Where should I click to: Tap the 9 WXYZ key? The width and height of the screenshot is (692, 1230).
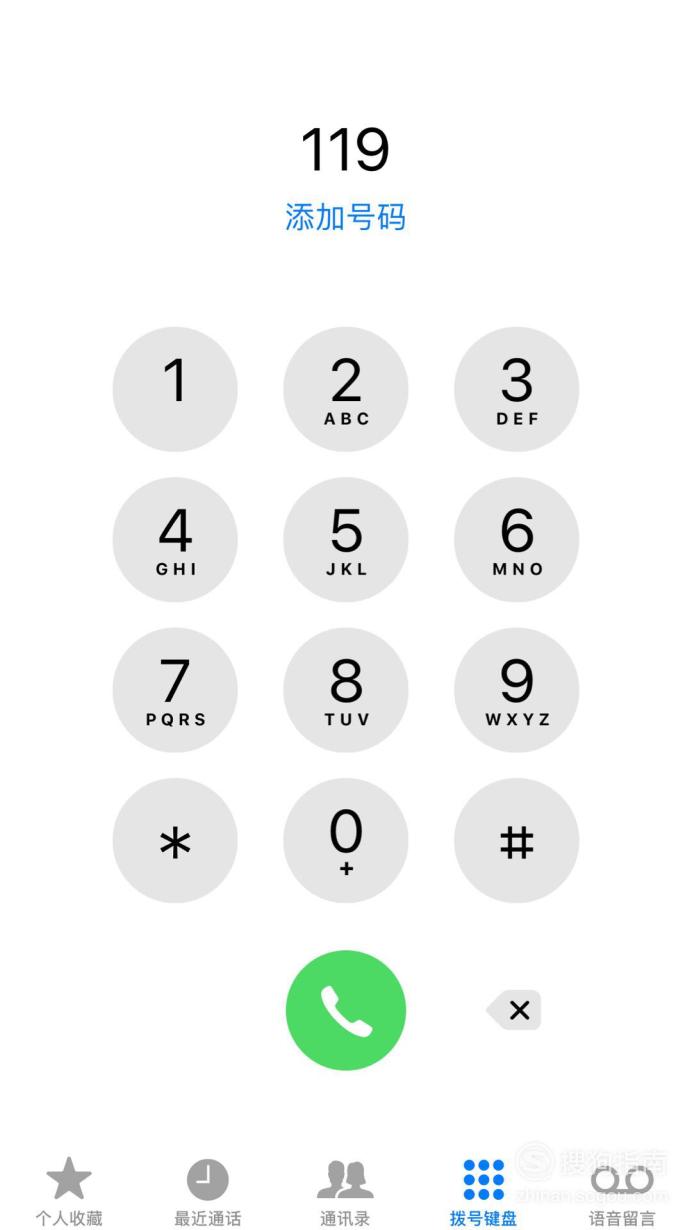(x=517, y=690)
